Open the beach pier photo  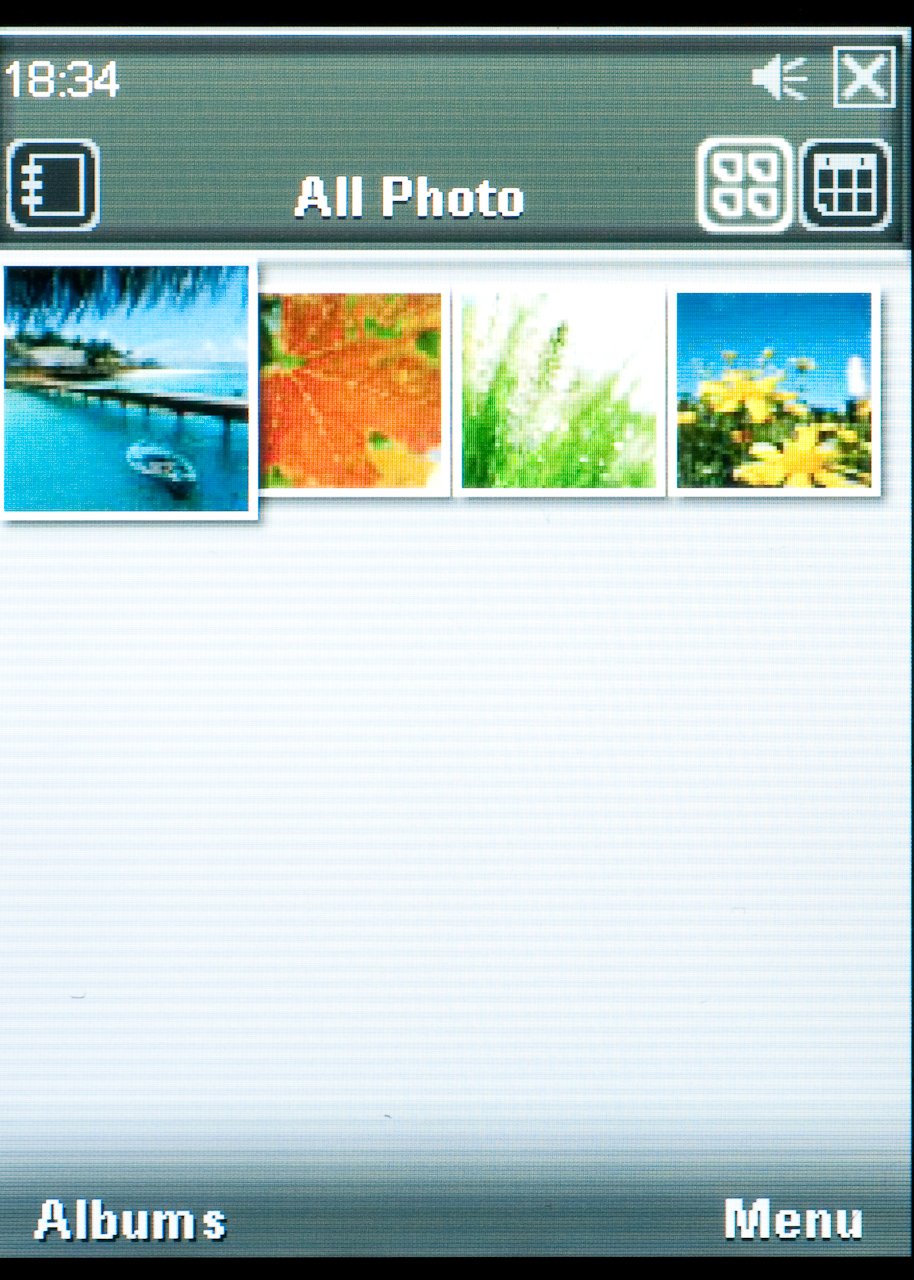click(x=127, y=388)
